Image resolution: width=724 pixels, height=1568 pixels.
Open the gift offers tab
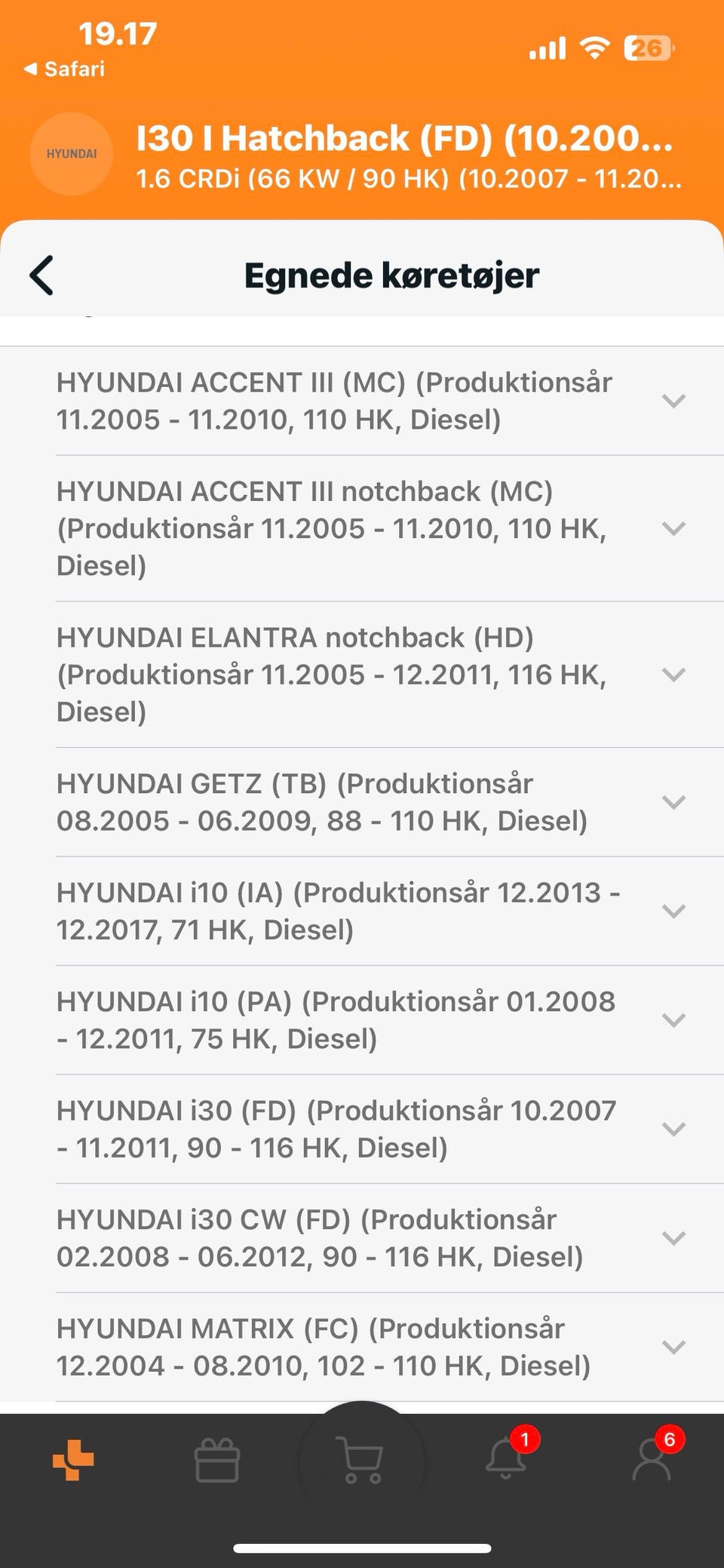click(x=217, y=1461)
